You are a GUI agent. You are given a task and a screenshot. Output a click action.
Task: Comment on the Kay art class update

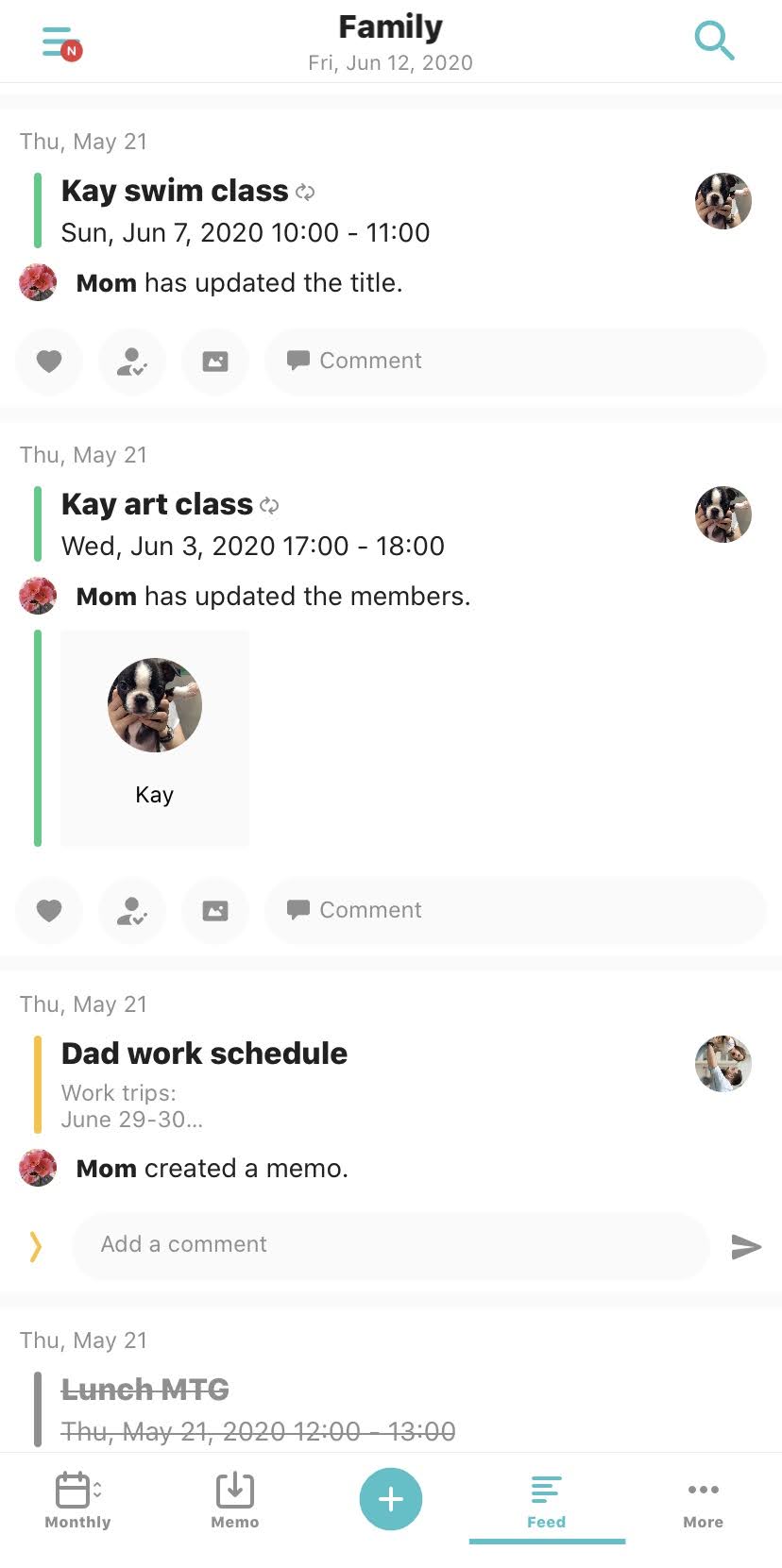click(516, 910)
